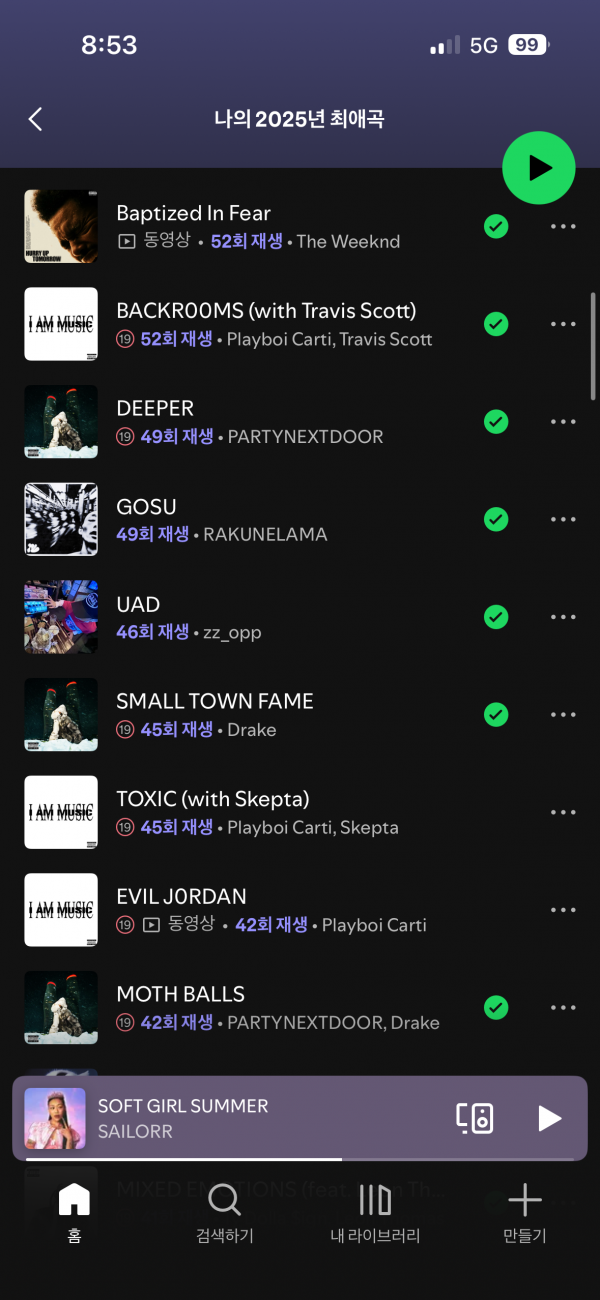The height and width of the screenshot is (1300, 600).
Task: Open the 내 라이브러리 tab
Action: point(375,1211)
